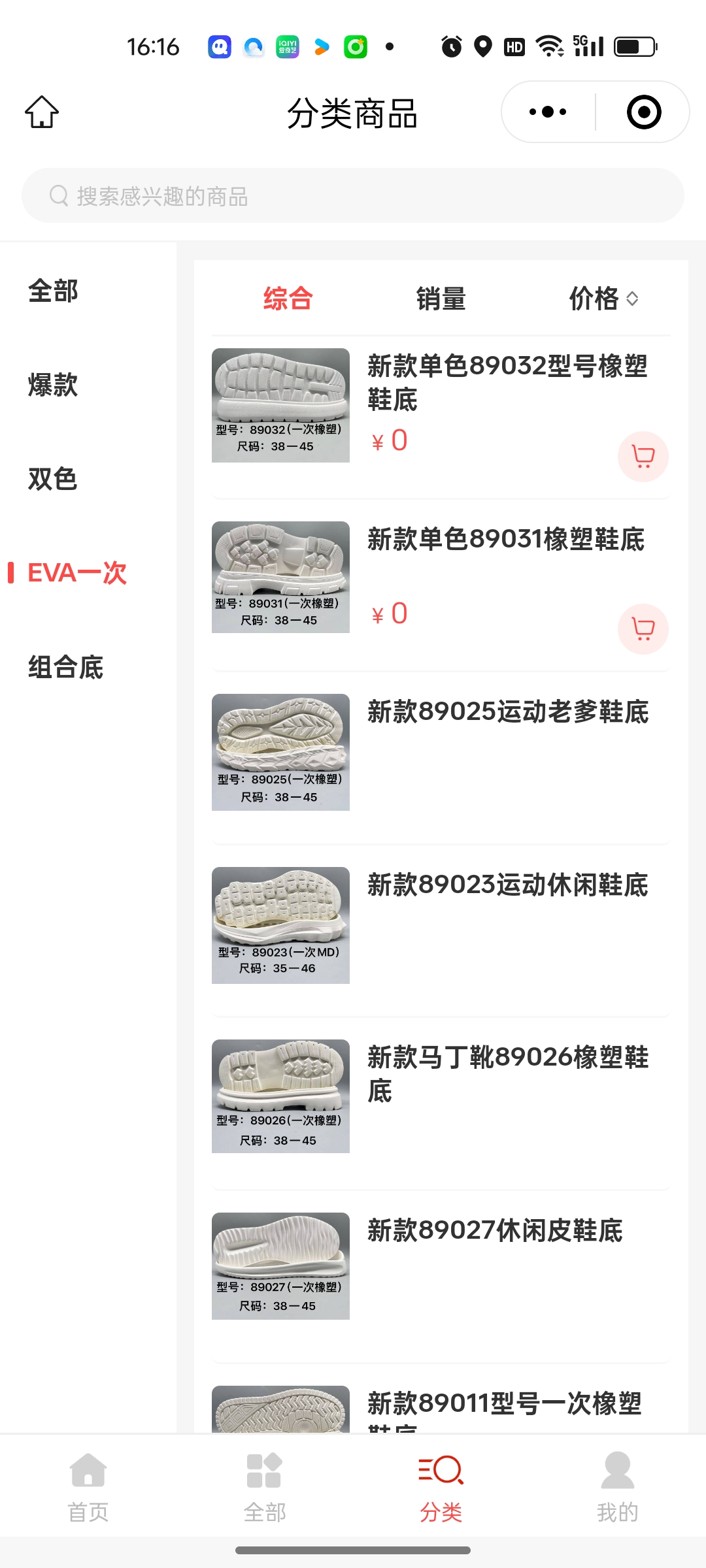Image resolution: width=706 pixels, height=1568 pixels.
Task: Open 新款89025运动老爹鞋底 product
Action: click(x=507, y=712)
